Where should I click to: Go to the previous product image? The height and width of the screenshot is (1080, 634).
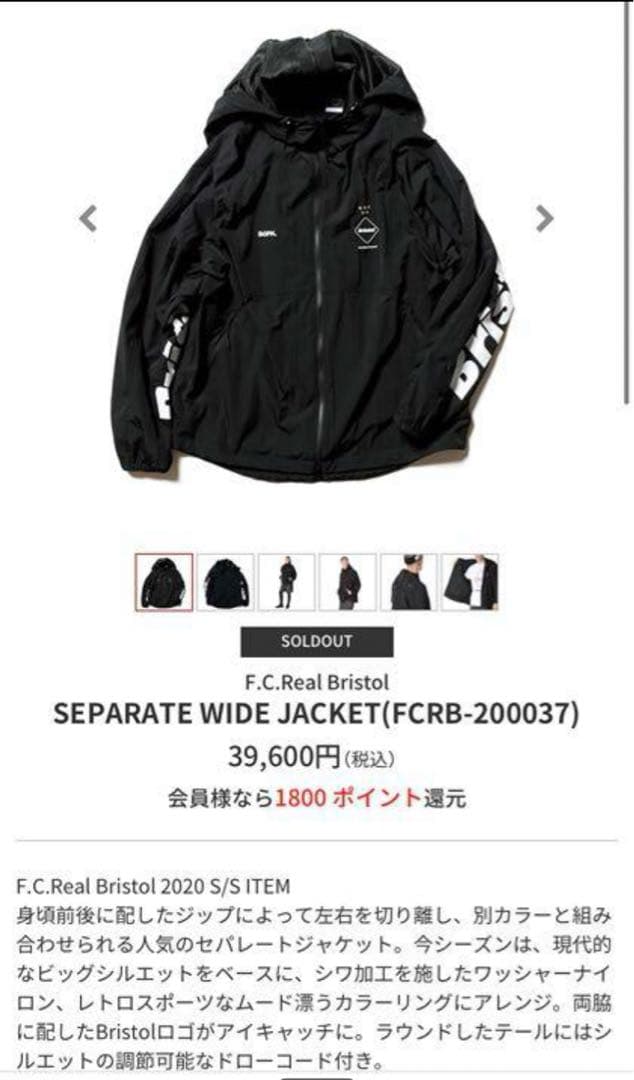(x=89, y=218)
